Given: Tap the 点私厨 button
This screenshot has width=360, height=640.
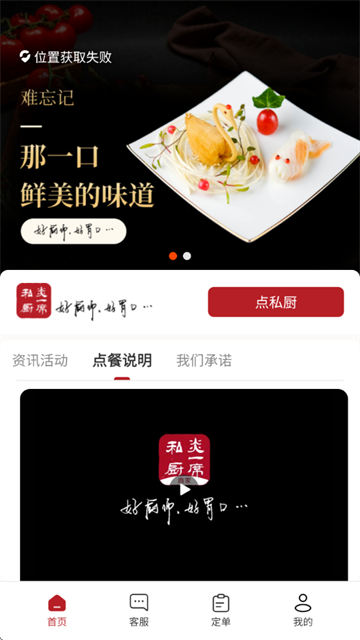Looking at the screenshot, I should [x=276, y=302].
